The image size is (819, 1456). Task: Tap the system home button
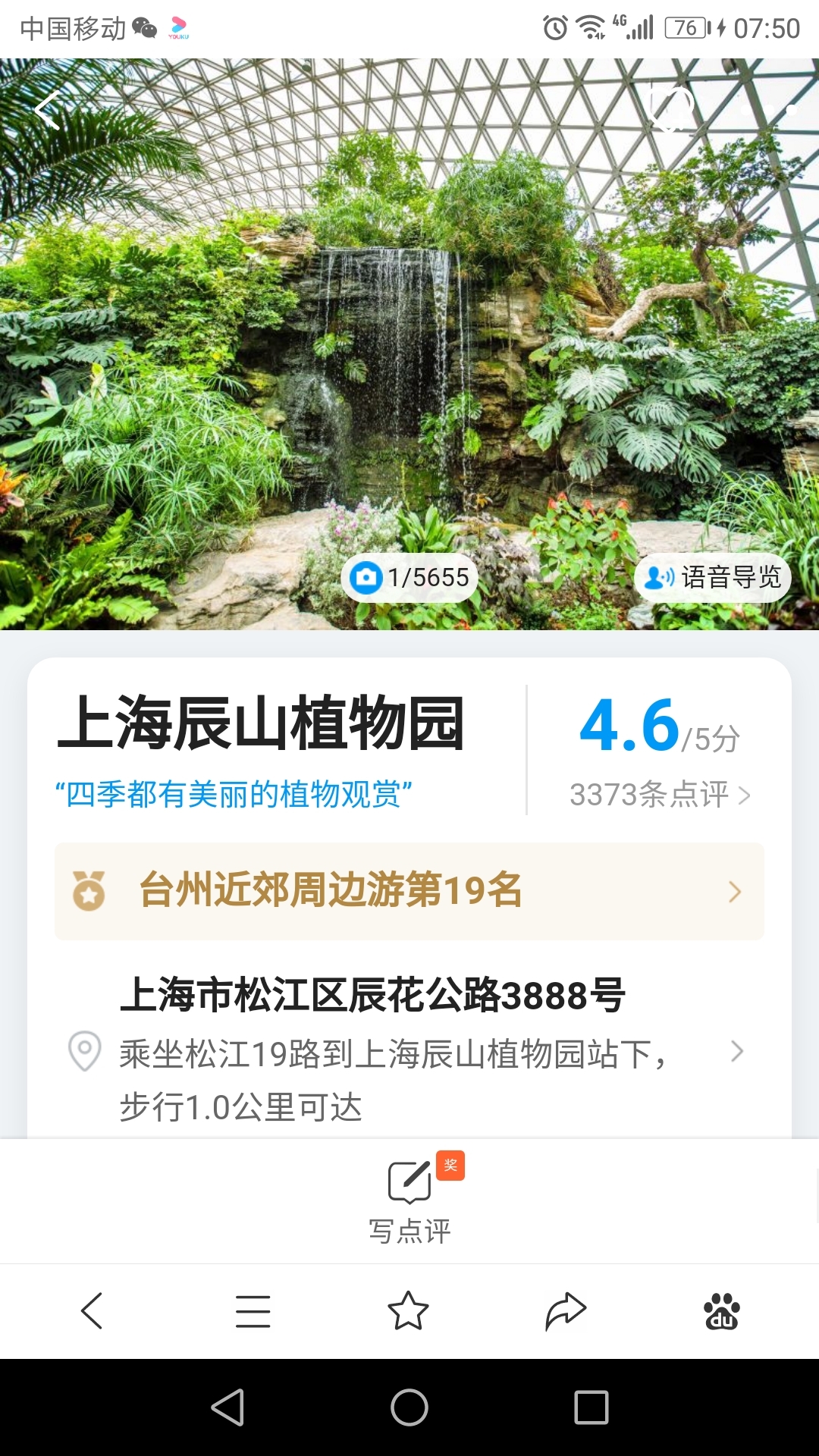(x=409, y=1407)
